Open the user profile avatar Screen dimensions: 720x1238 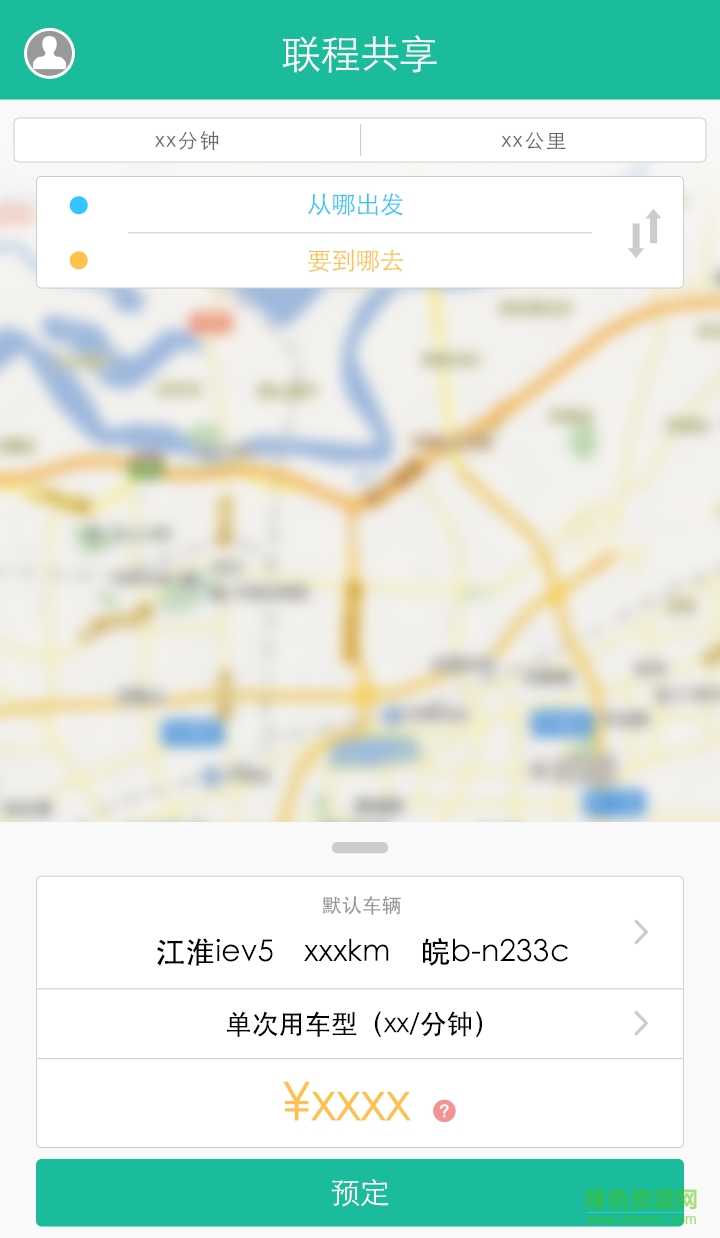click(50, 52)
